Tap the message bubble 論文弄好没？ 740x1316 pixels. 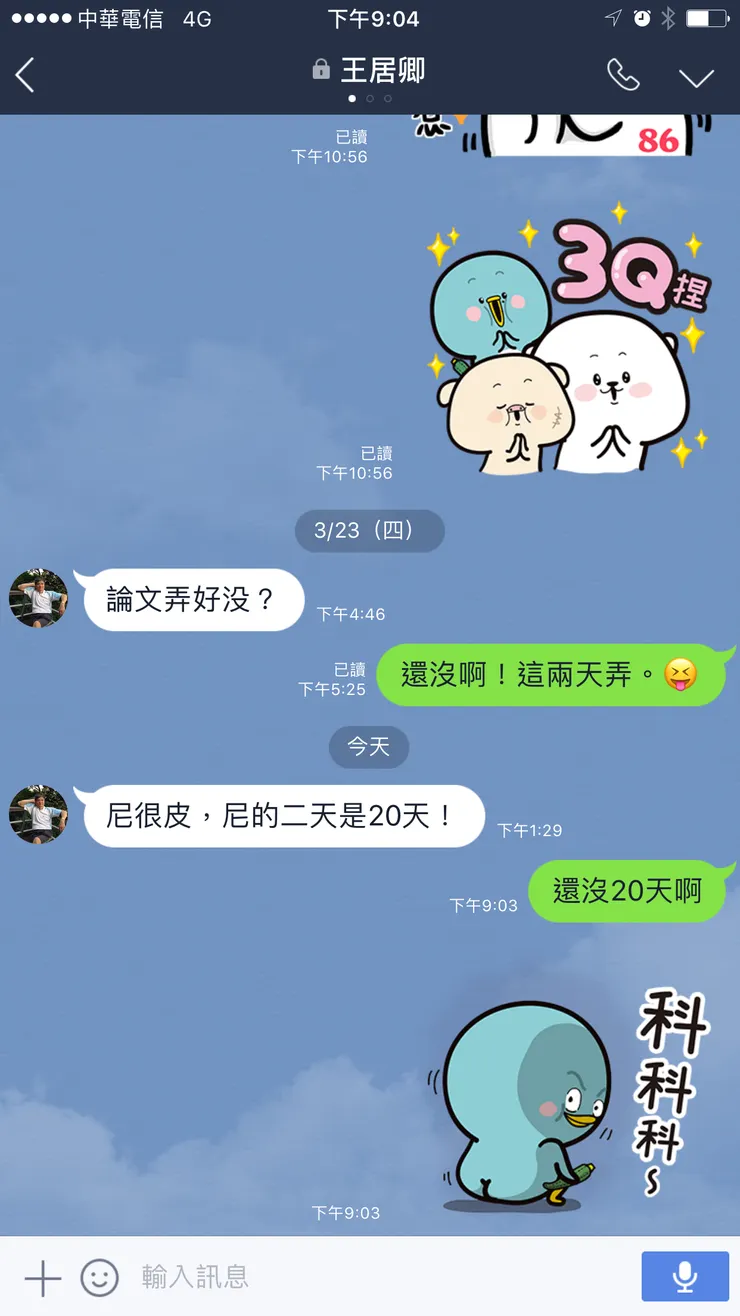click(x=192, y=598)
